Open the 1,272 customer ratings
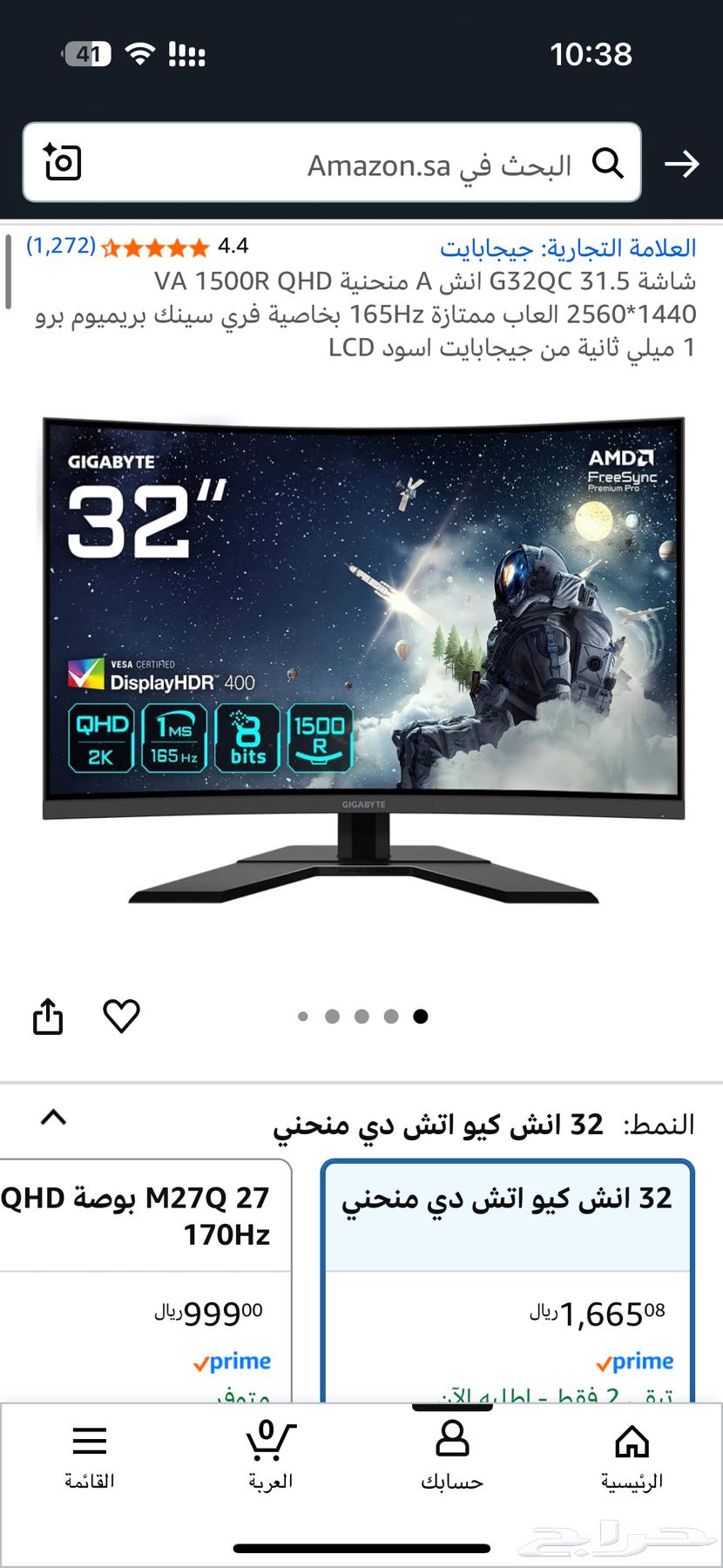 [x=61, y=247]
